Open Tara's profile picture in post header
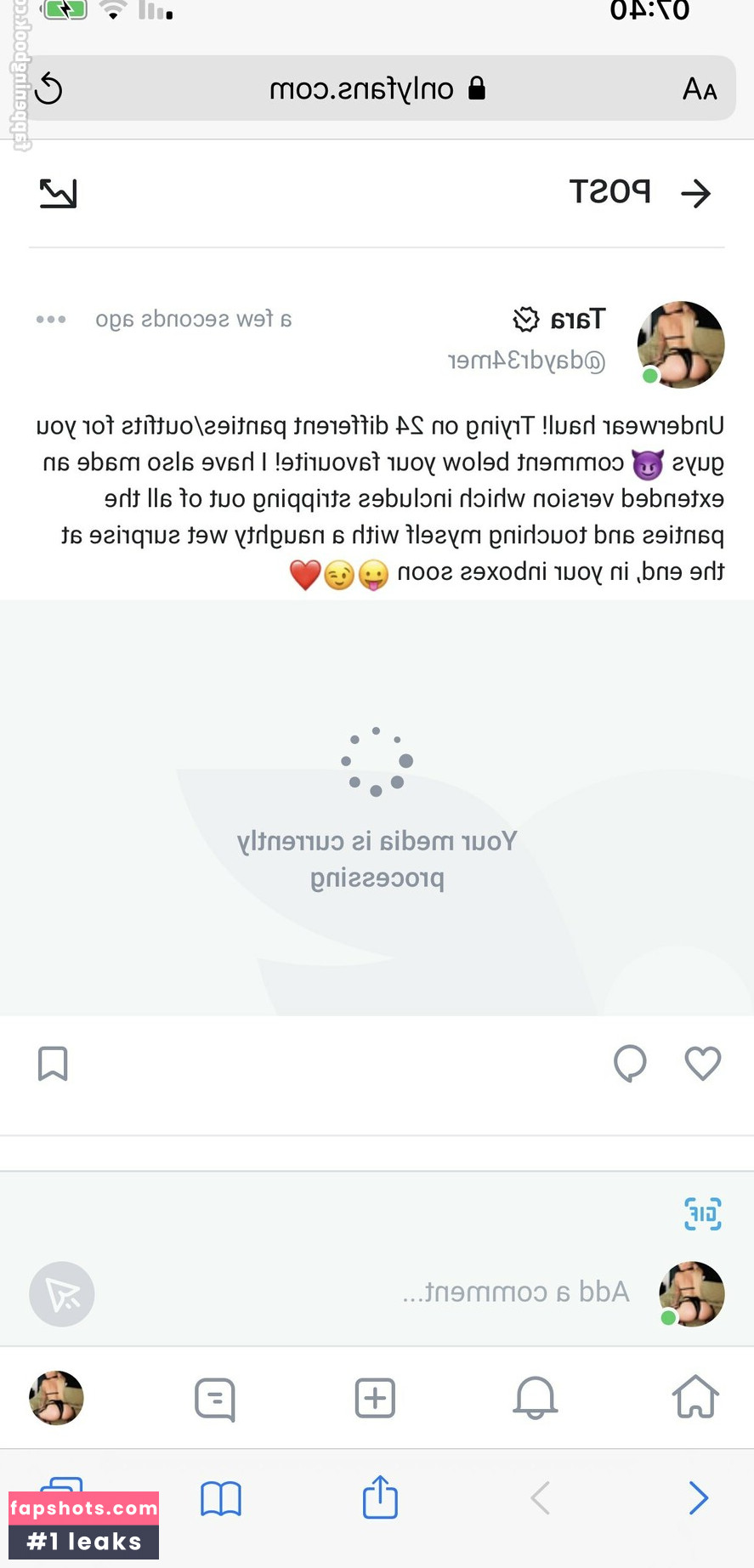This screenshot has width=754, height=1568. click(x=680, y=344)
